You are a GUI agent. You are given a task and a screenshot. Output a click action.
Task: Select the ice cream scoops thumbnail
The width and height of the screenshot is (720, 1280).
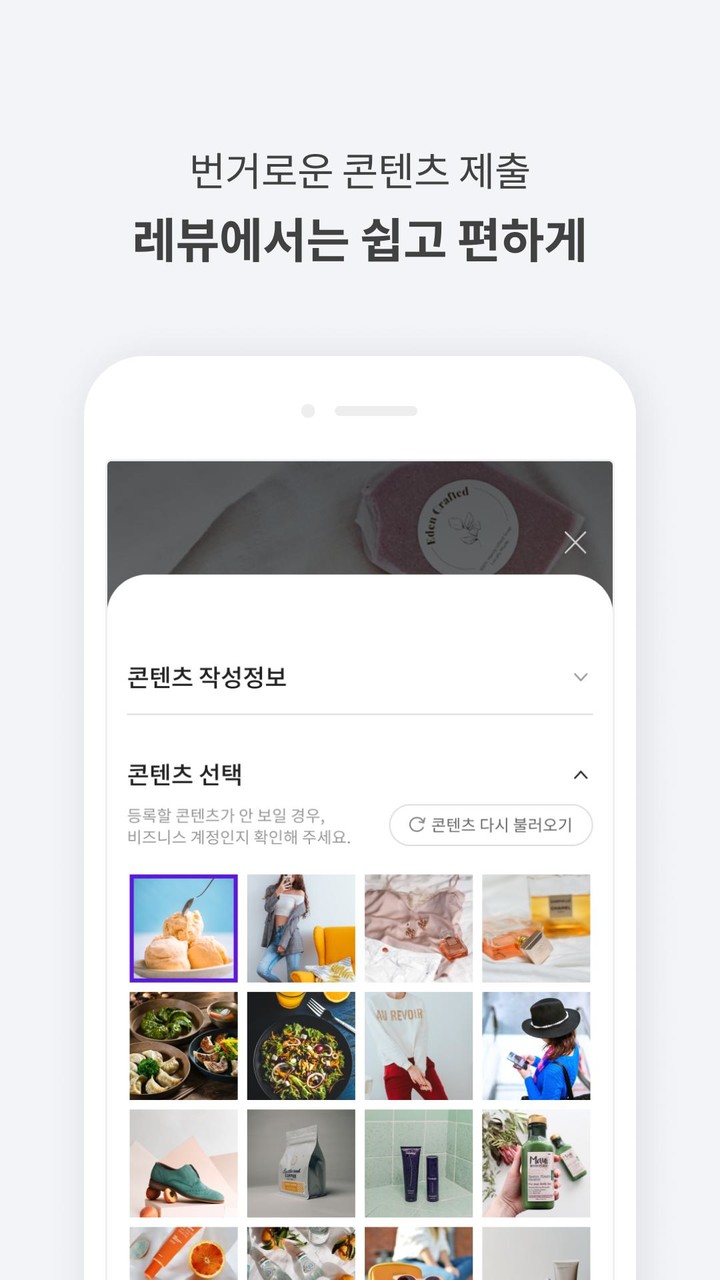(x=184, y=928)
